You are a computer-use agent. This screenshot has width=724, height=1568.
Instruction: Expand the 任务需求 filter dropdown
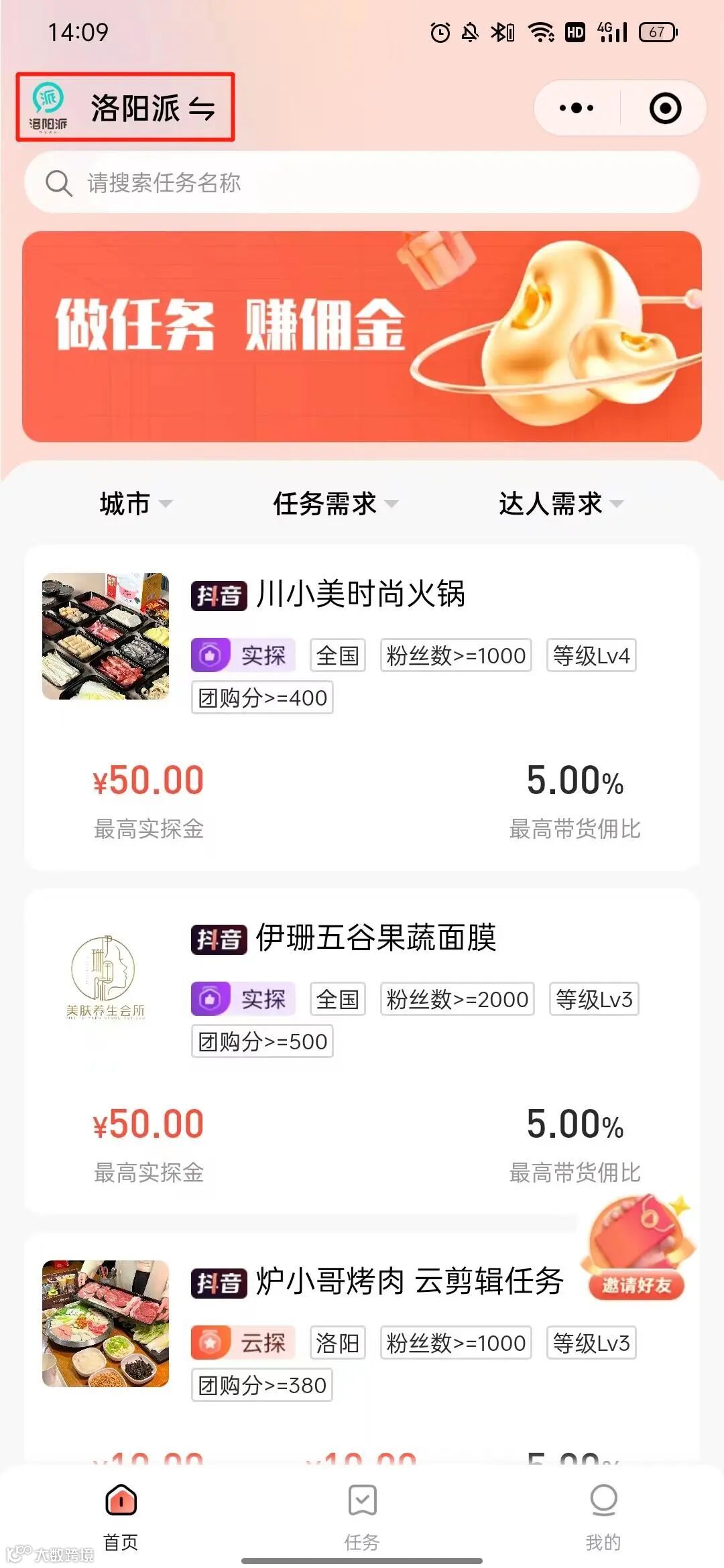click(x=335, y=503)
